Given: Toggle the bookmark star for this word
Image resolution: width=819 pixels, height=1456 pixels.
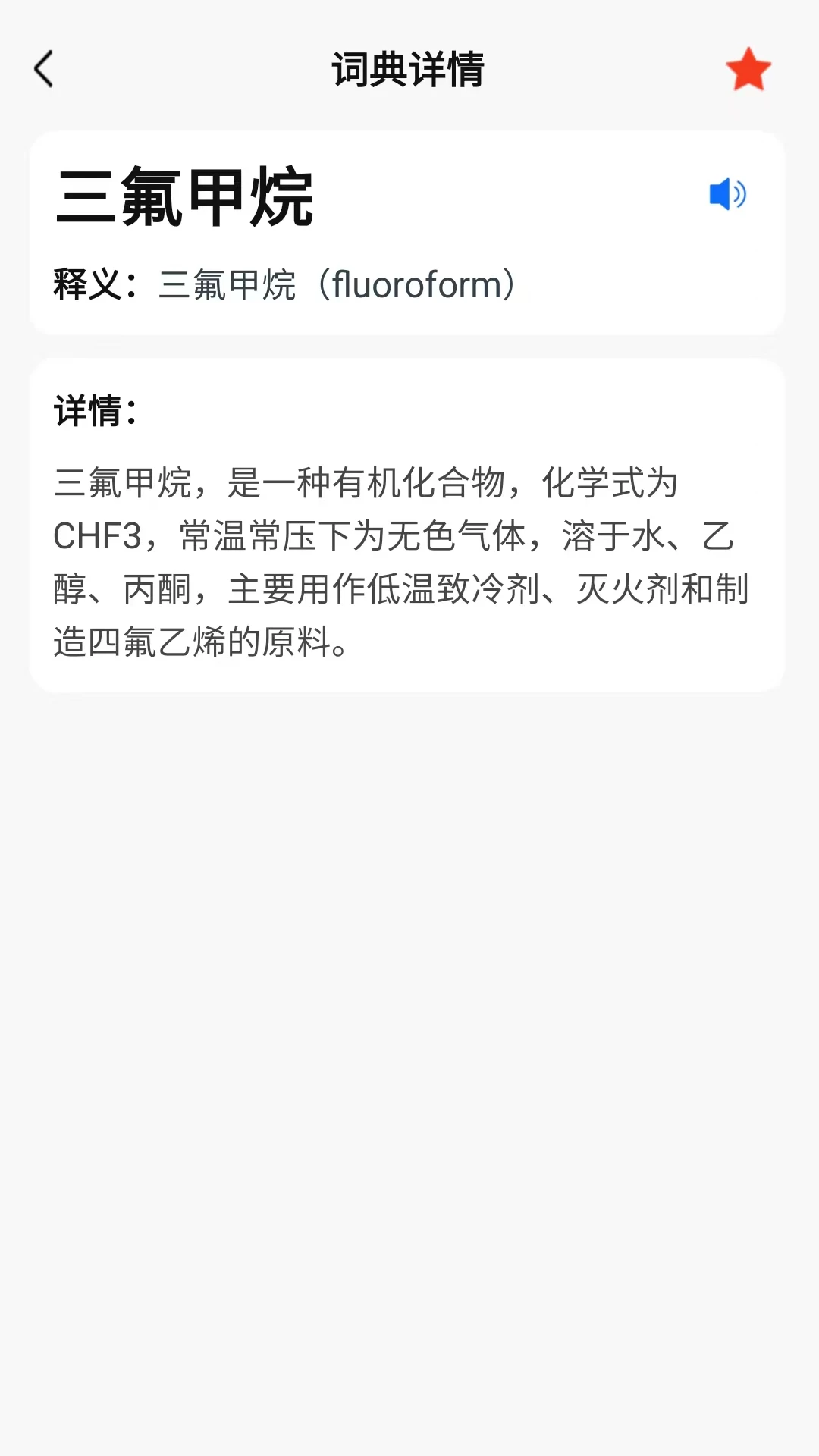Looking at the screenshot, I should click(745, 70).
